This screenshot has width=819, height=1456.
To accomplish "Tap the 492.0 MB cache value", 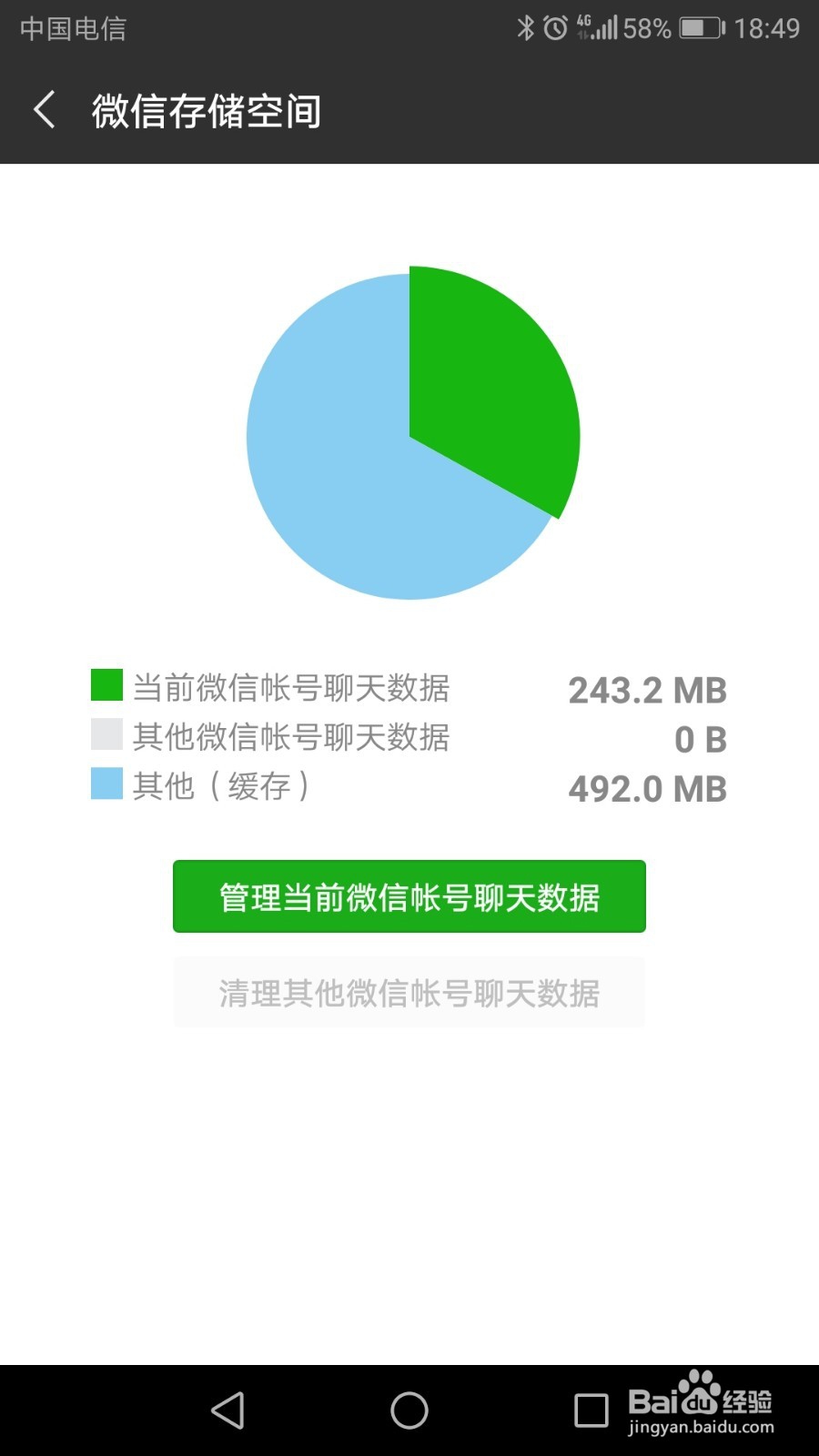I will coord(646,788).
